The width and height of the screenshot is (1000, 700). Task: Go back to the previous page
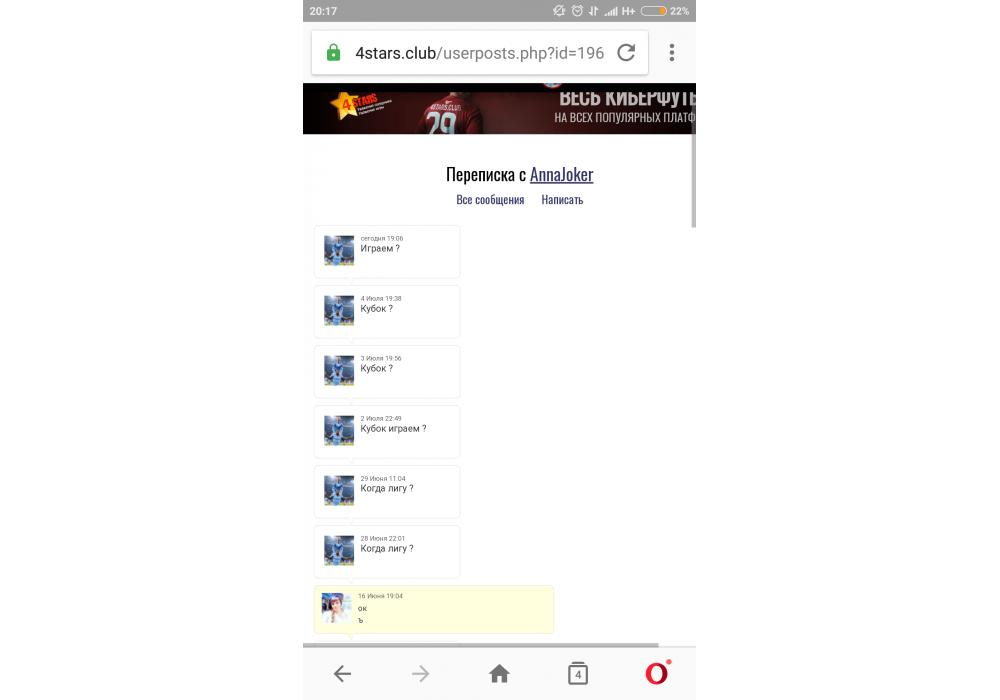[342, 674]
